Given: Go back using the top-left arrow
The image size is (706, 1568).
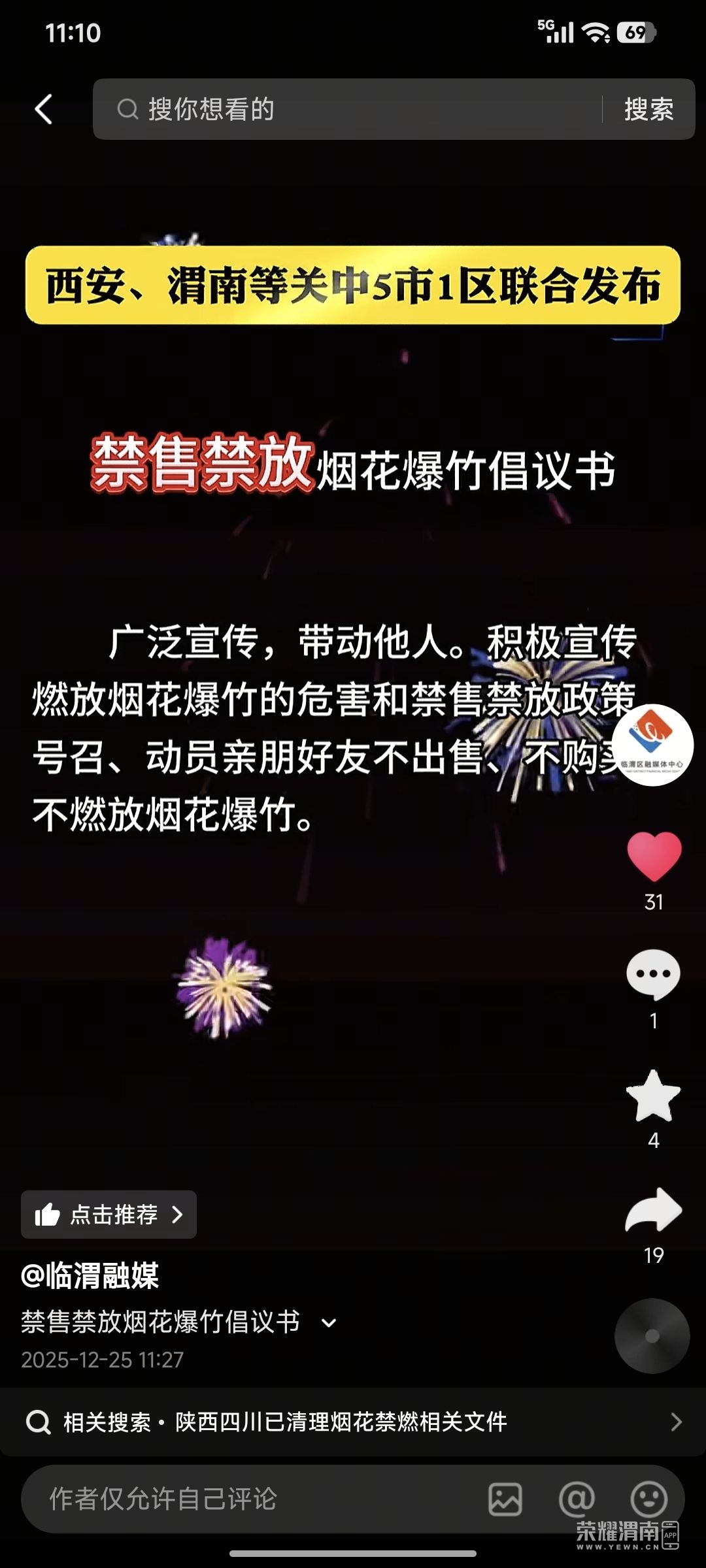Looking at the screenshot, I should (x=43, y=109).
